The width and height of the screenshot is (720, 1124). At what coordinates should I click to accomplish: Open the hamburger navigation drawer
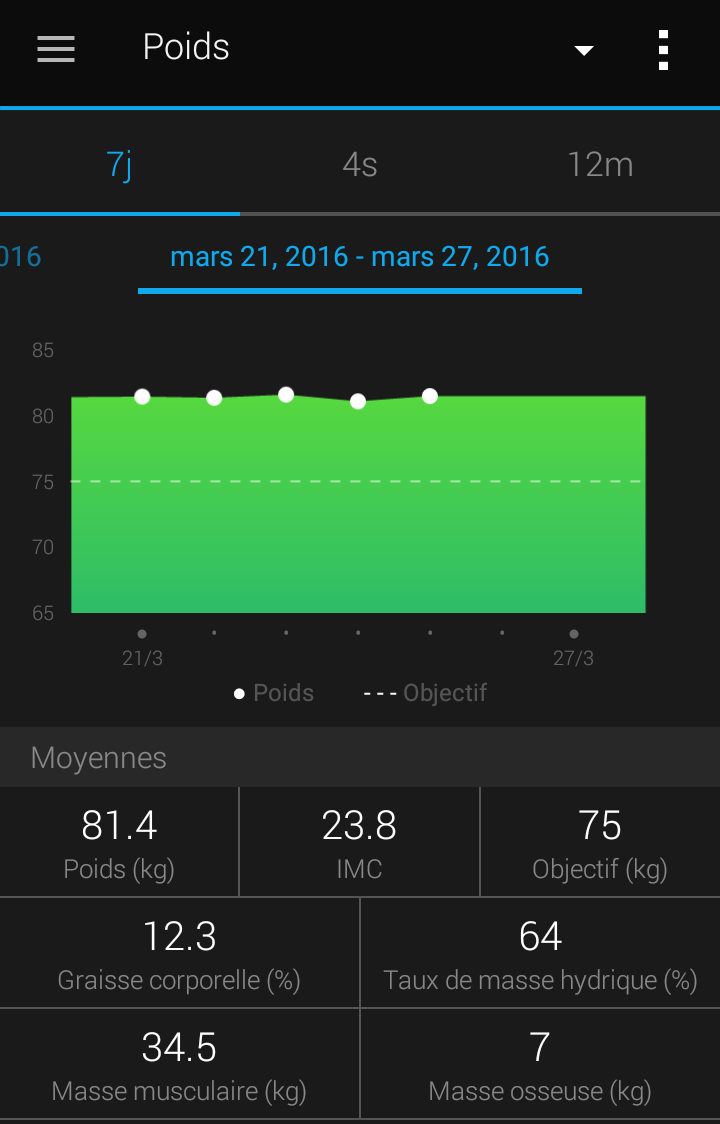[56, 49]
